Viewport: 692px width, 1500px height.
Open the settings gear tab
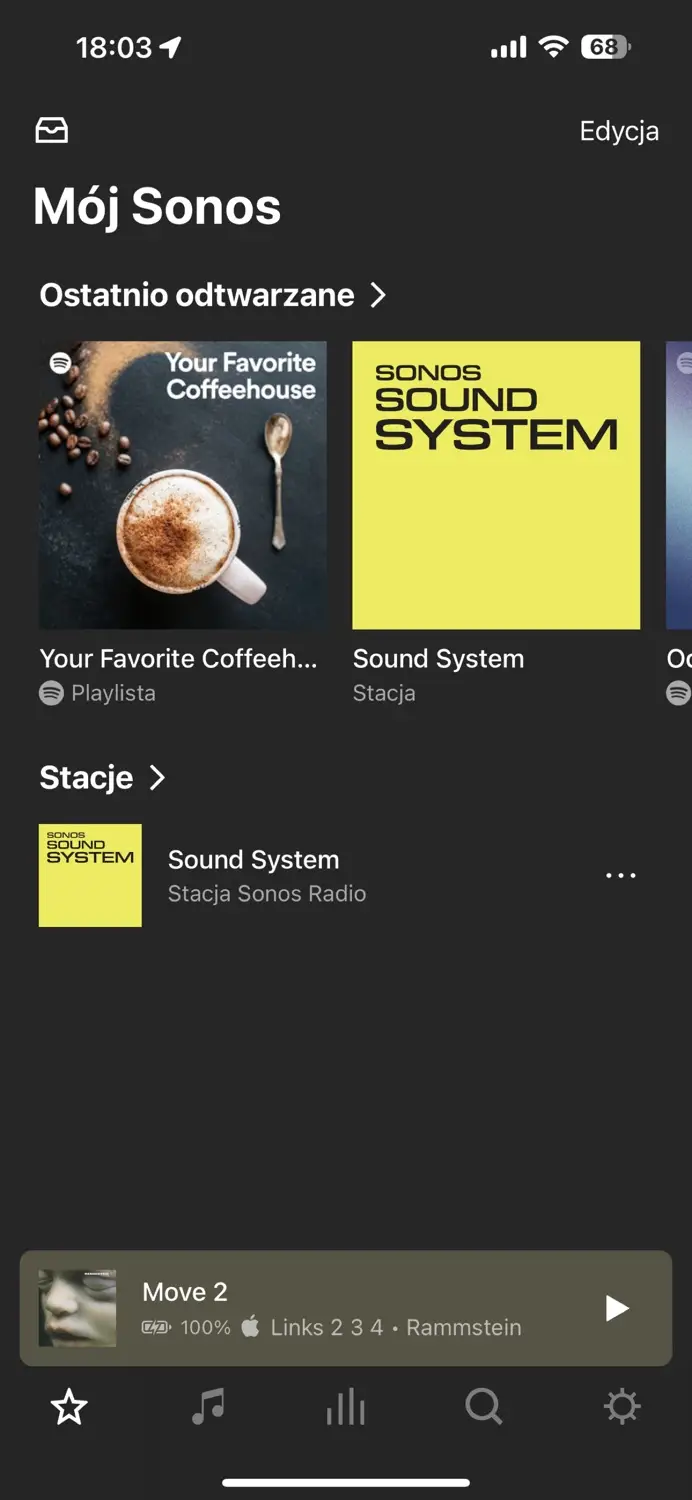pos(622,1407)
